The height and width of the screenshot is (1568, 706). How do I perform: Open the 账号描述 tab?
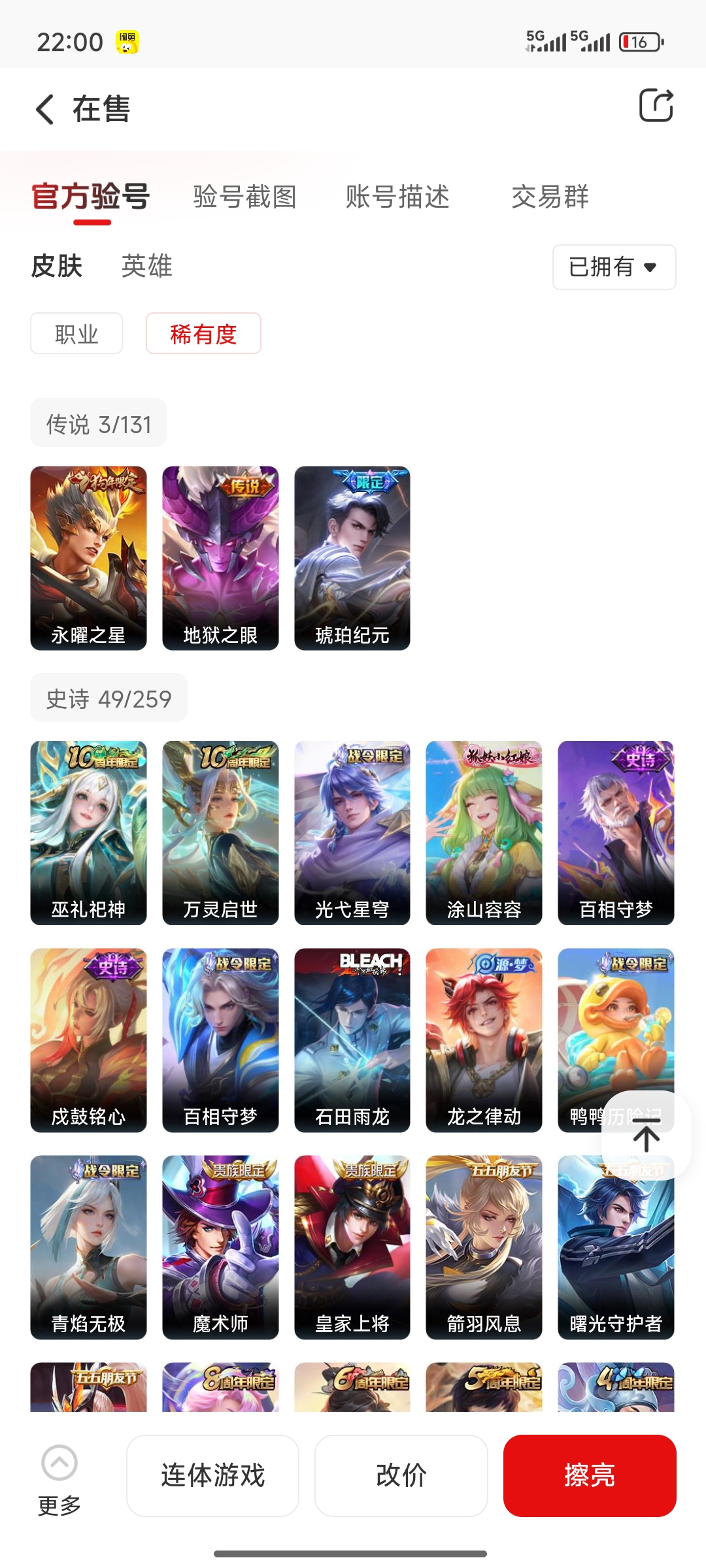coord(397,197)
